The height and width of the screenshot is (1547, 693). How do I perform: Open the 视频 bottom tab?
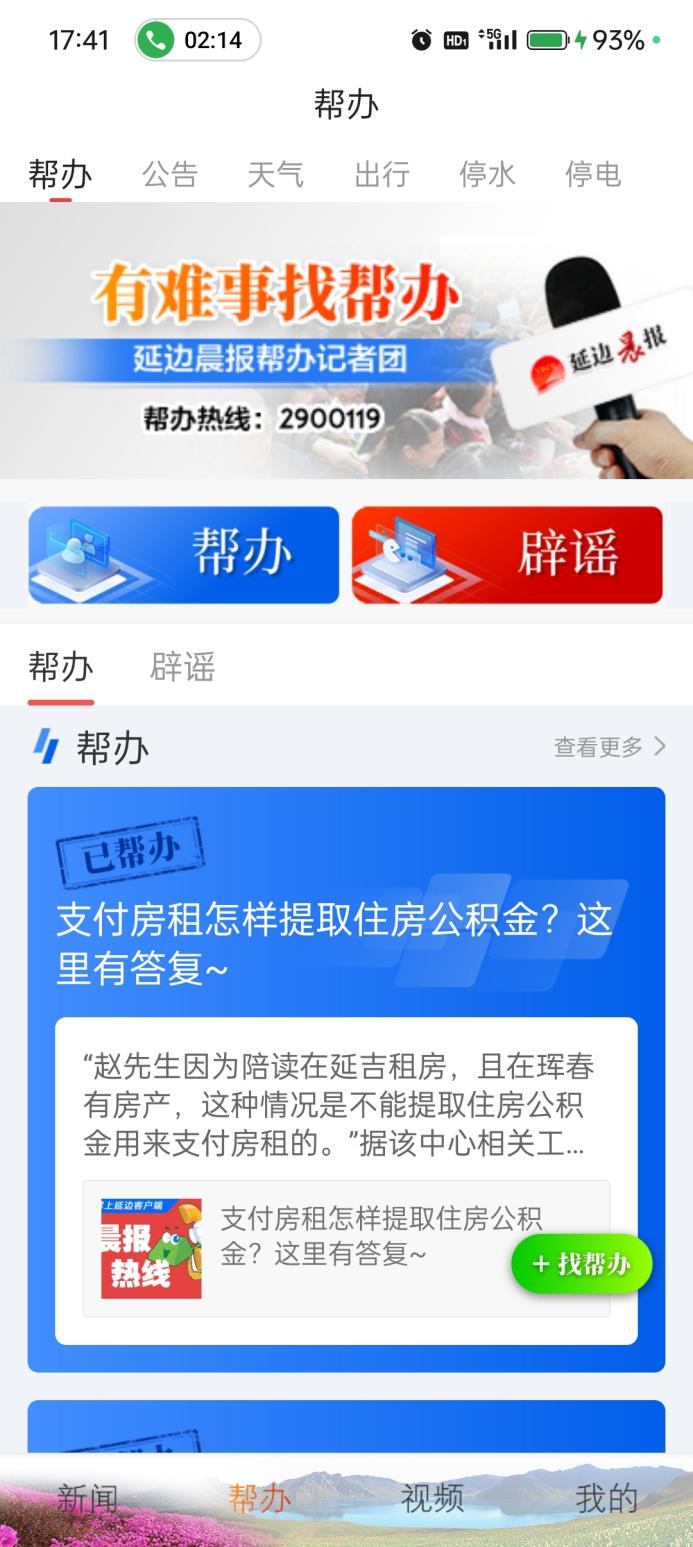[x=432, y=1498]
